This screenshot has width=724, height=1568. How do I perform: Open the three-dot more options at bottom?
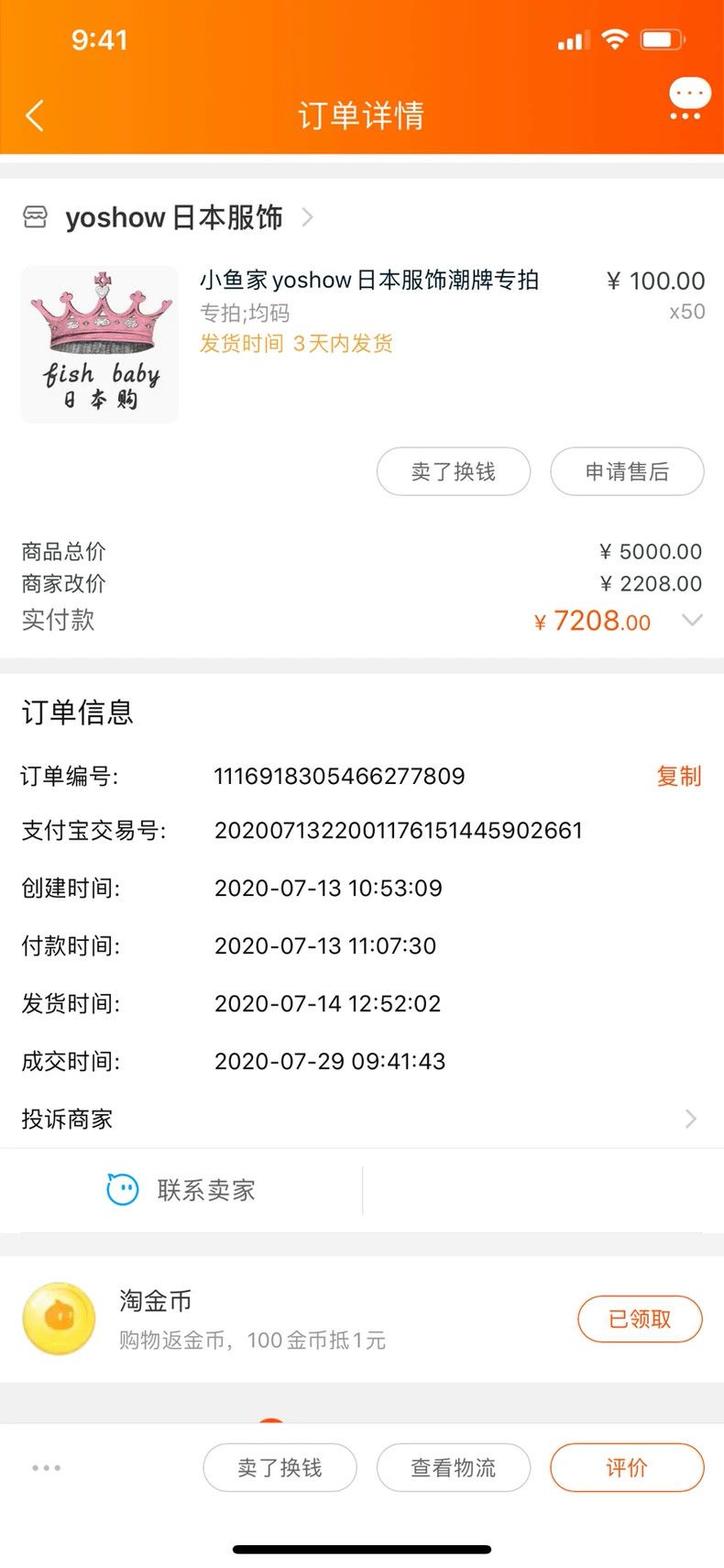46,1468
